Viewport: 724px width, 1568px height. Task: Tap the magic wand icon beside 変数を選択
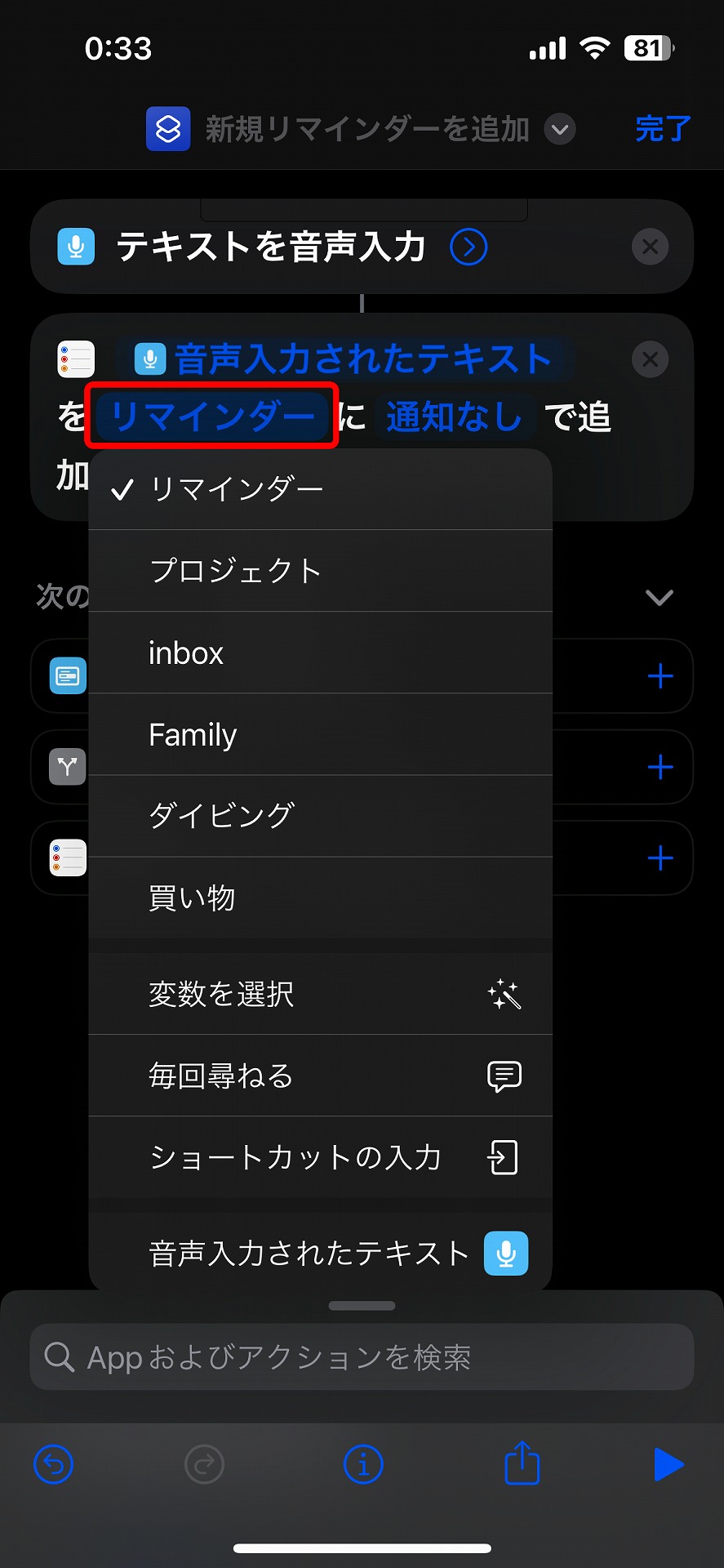click(x=504, y=994)
